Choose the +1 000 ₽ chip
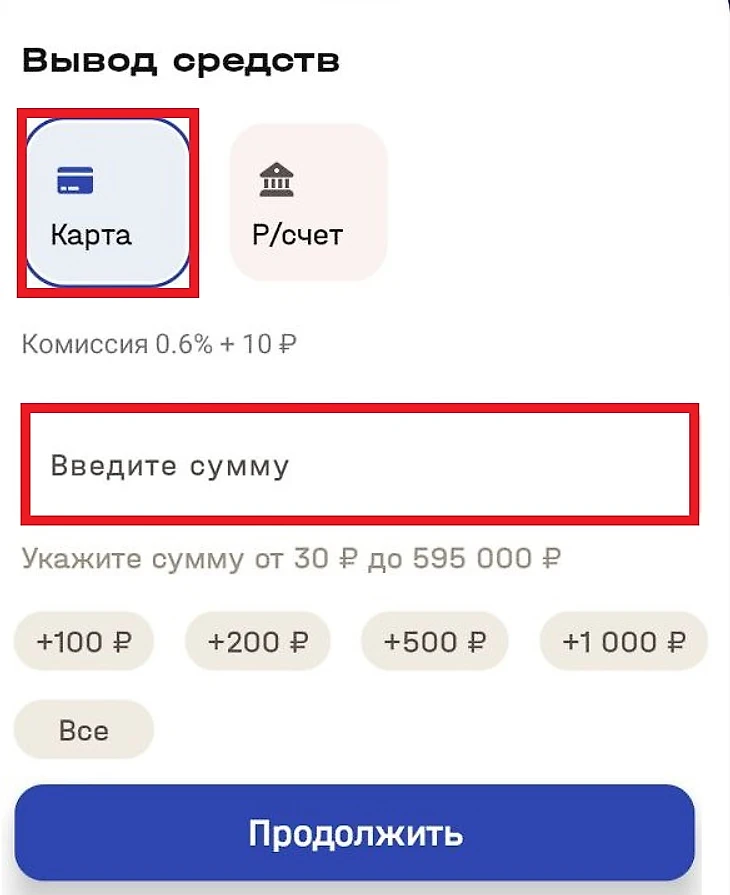The width and height of the screenshot is (730, 895). coord(624,641)
